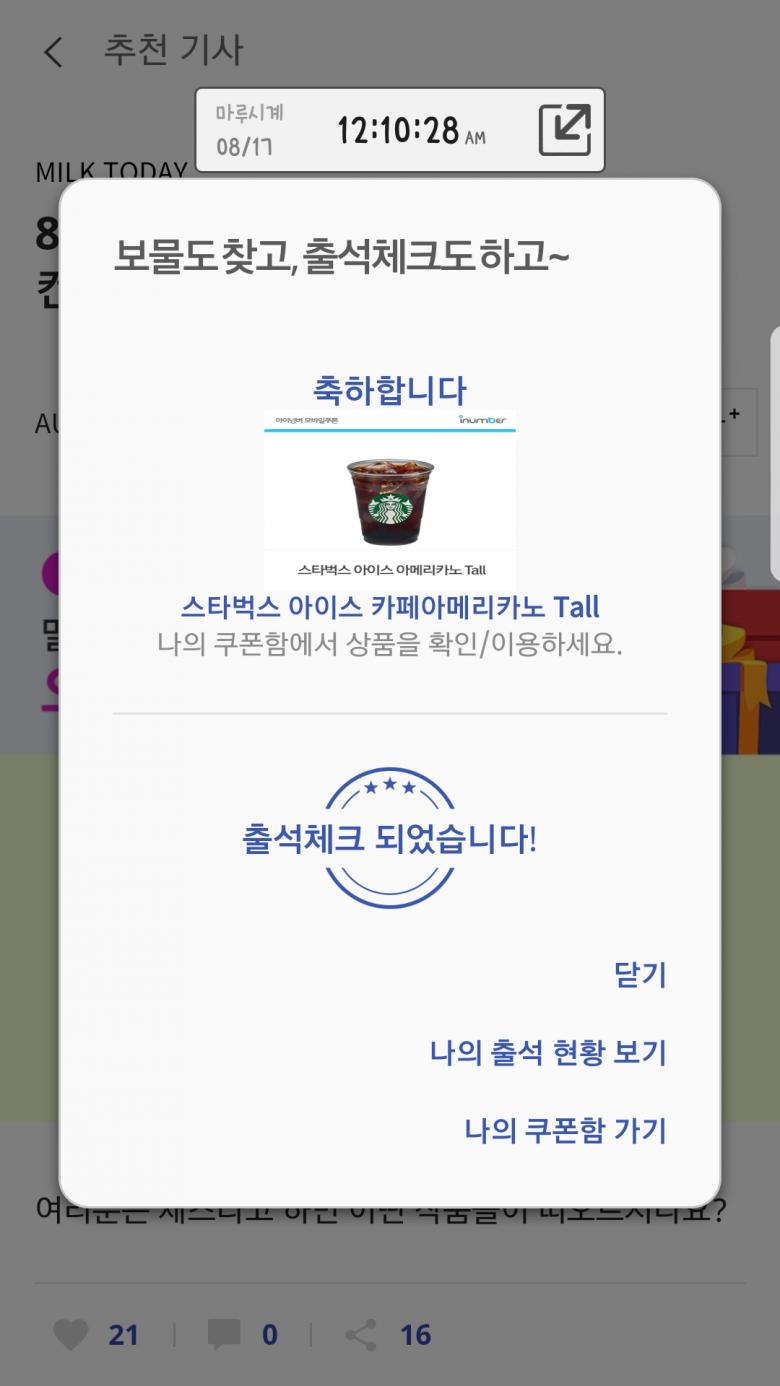Share this article
780x1386 pixels.
pyautogui.click(x=361, y=1335)
